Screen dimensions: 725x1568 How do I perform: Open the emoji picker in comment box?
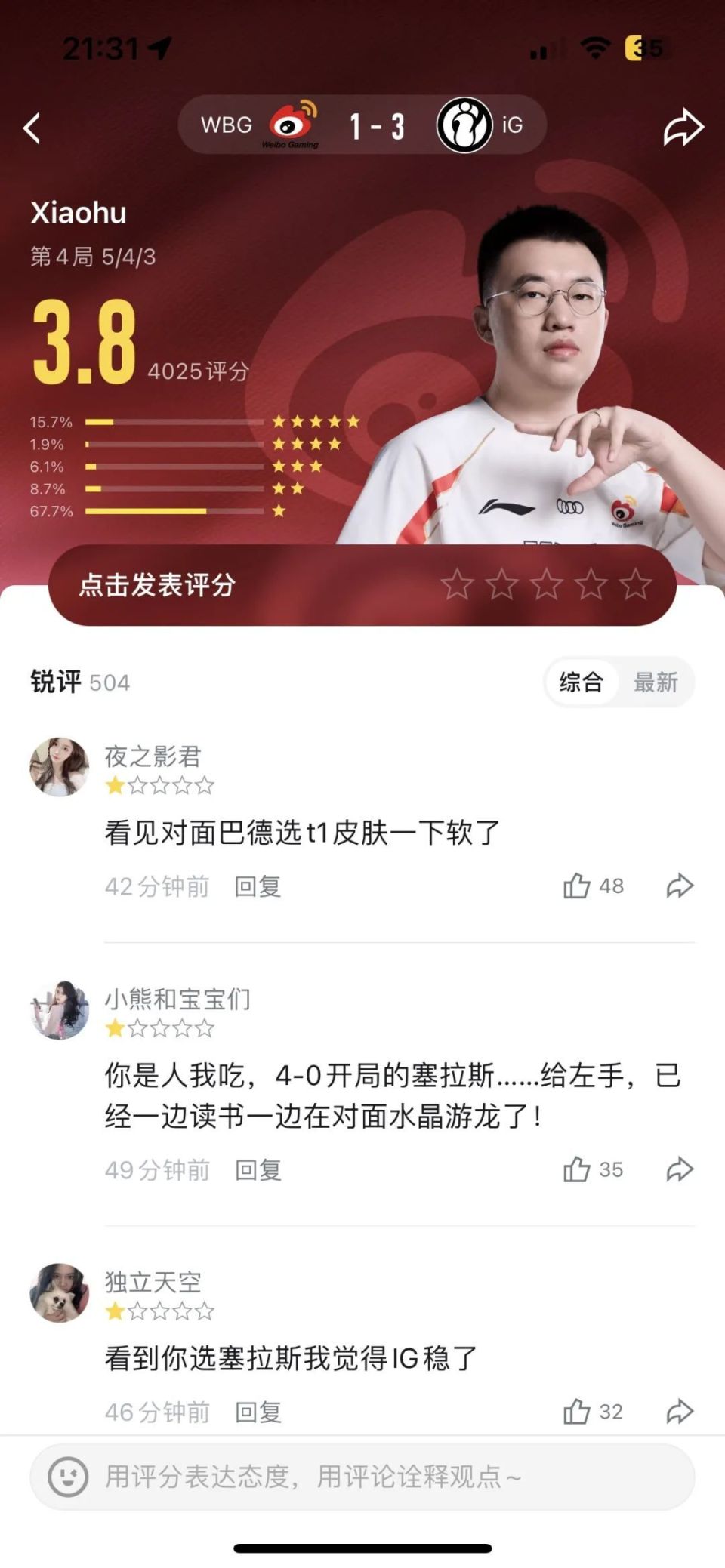coord(68,1477)
